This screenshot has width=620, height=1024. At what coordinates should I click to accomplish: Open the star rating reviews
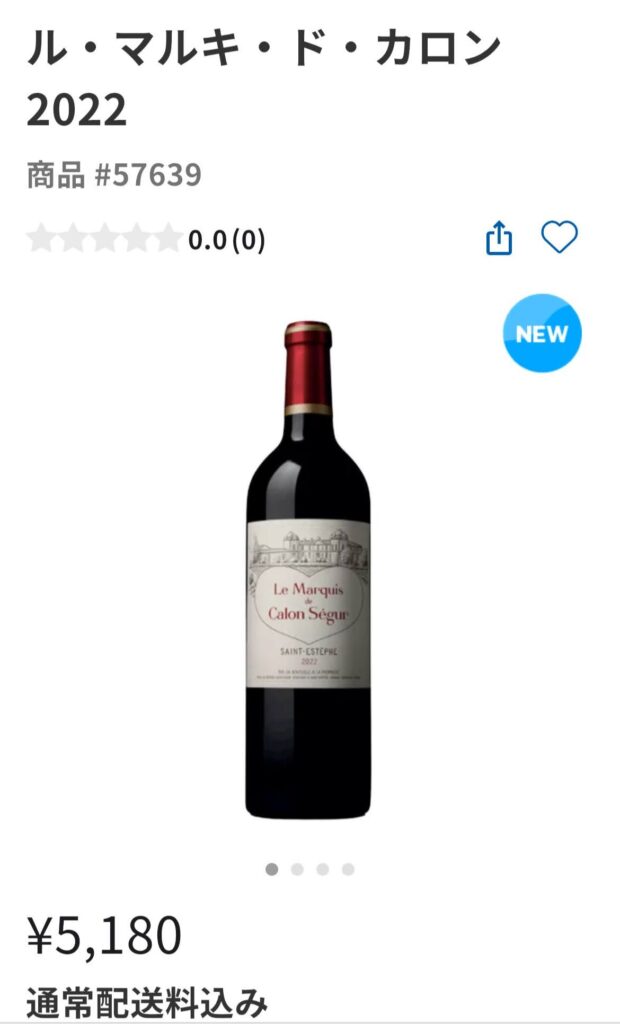(x=146, y=240)
